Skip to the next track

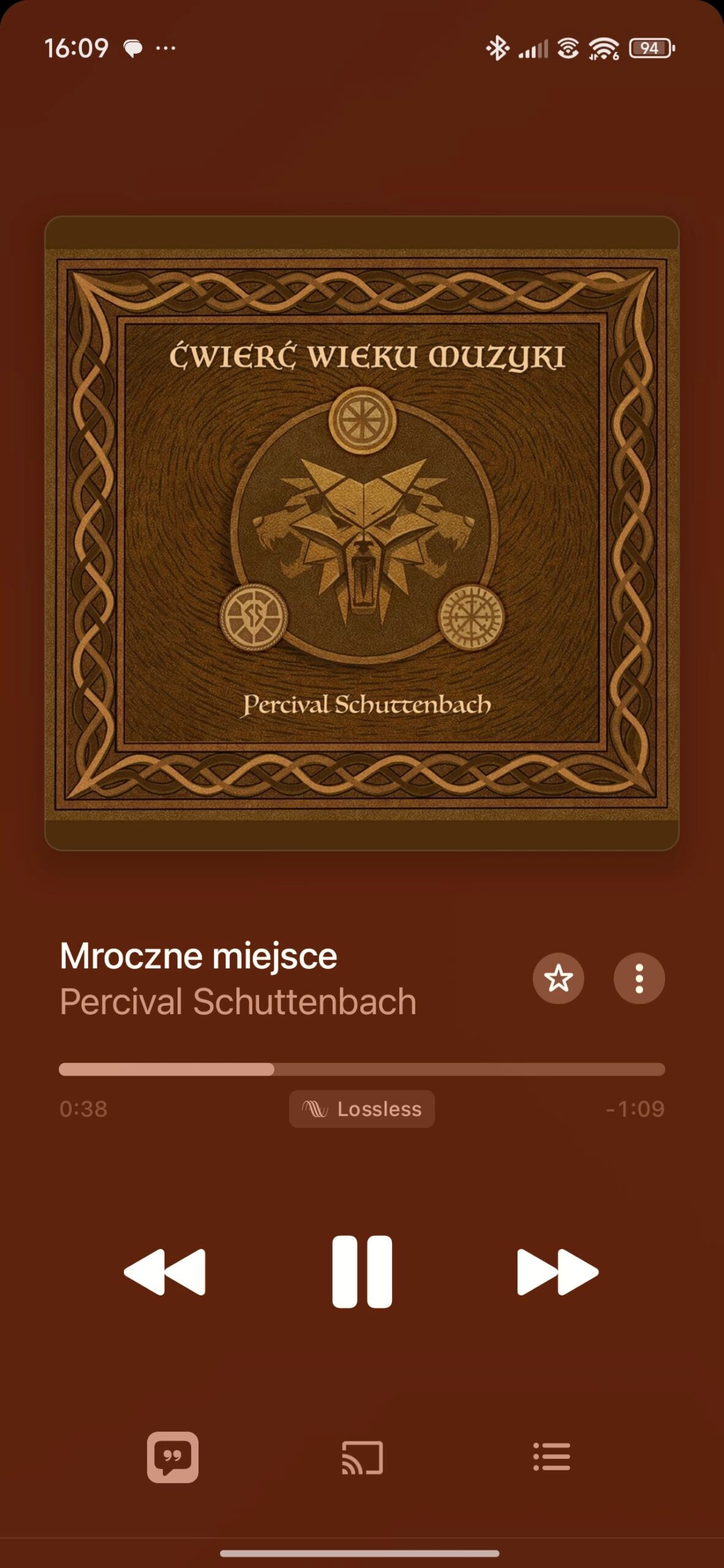click(557, 1272)
